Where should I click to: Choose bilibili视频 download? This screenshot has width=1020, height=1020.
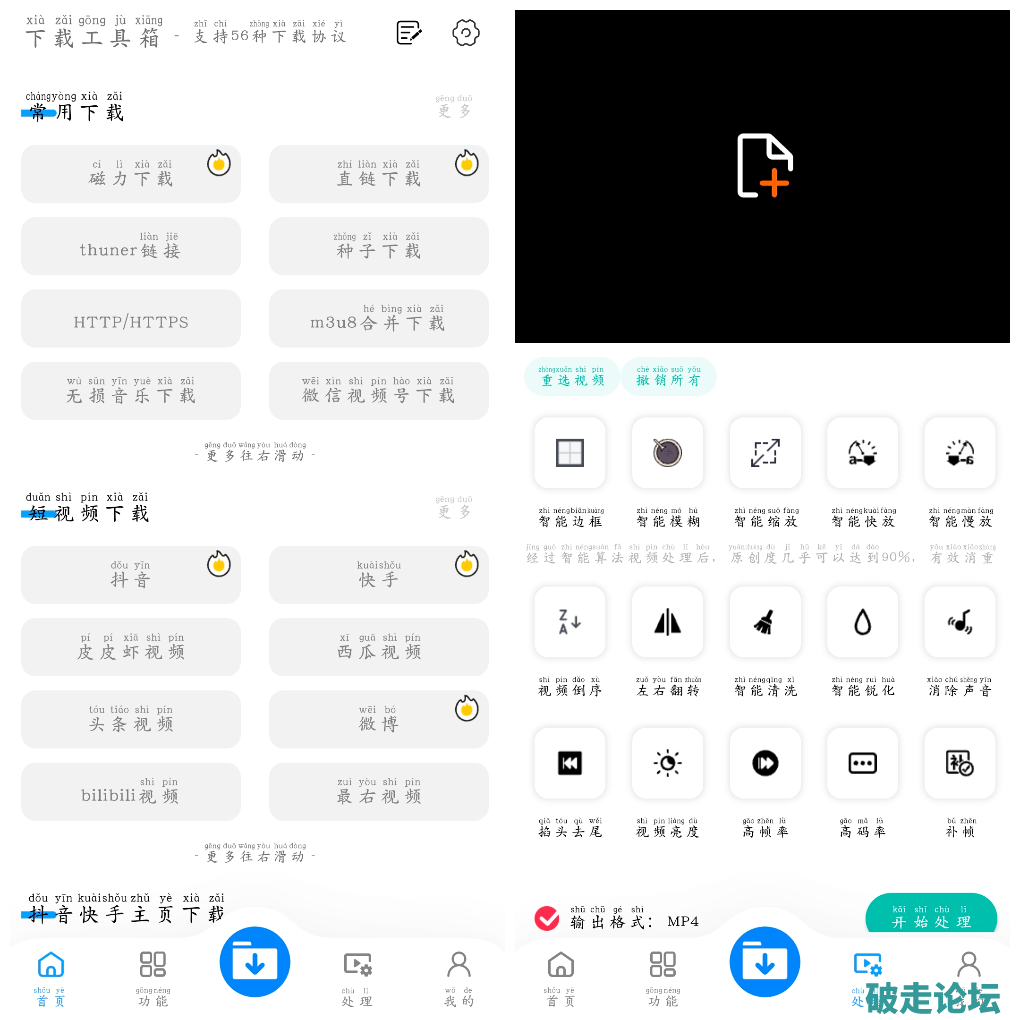click(x=131, y=792)
